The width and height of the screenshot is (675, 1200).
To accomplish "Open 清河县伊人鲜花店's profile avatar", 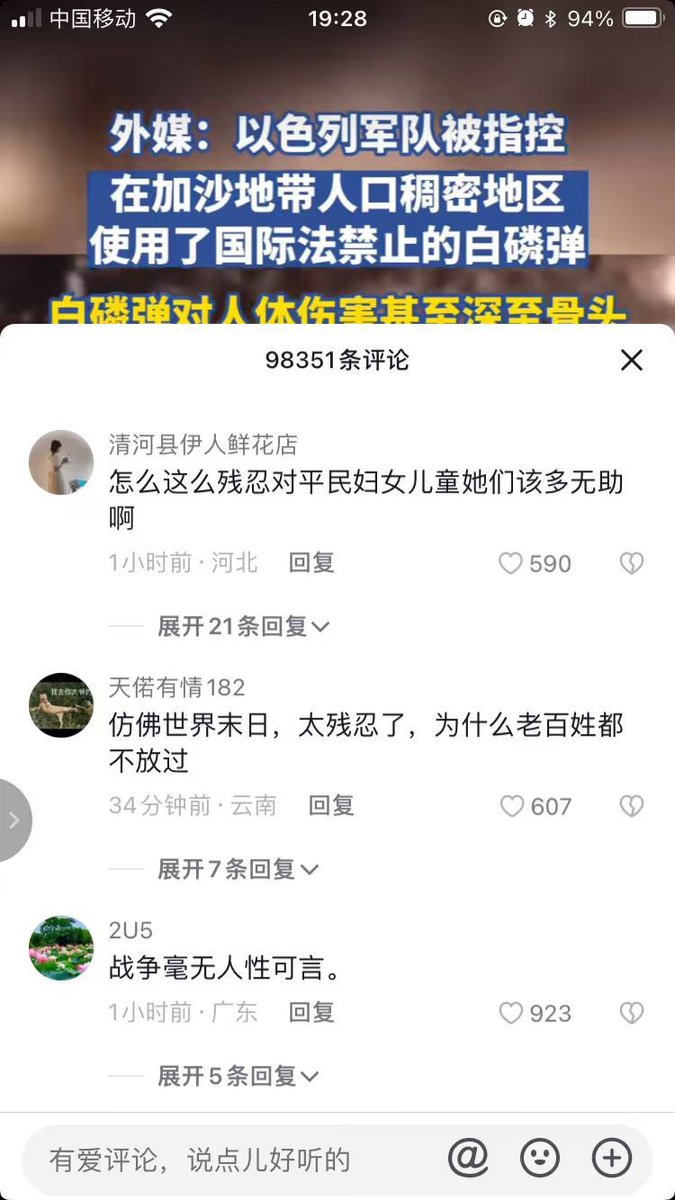I will 61,463.
